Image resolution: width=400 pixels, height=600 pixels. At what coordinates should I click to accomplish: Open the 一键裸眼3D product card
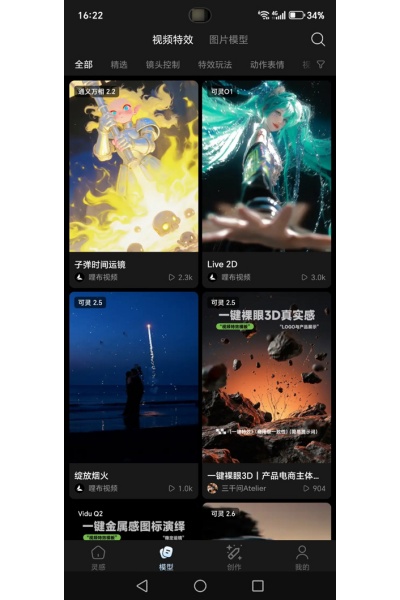pos(266,395)
